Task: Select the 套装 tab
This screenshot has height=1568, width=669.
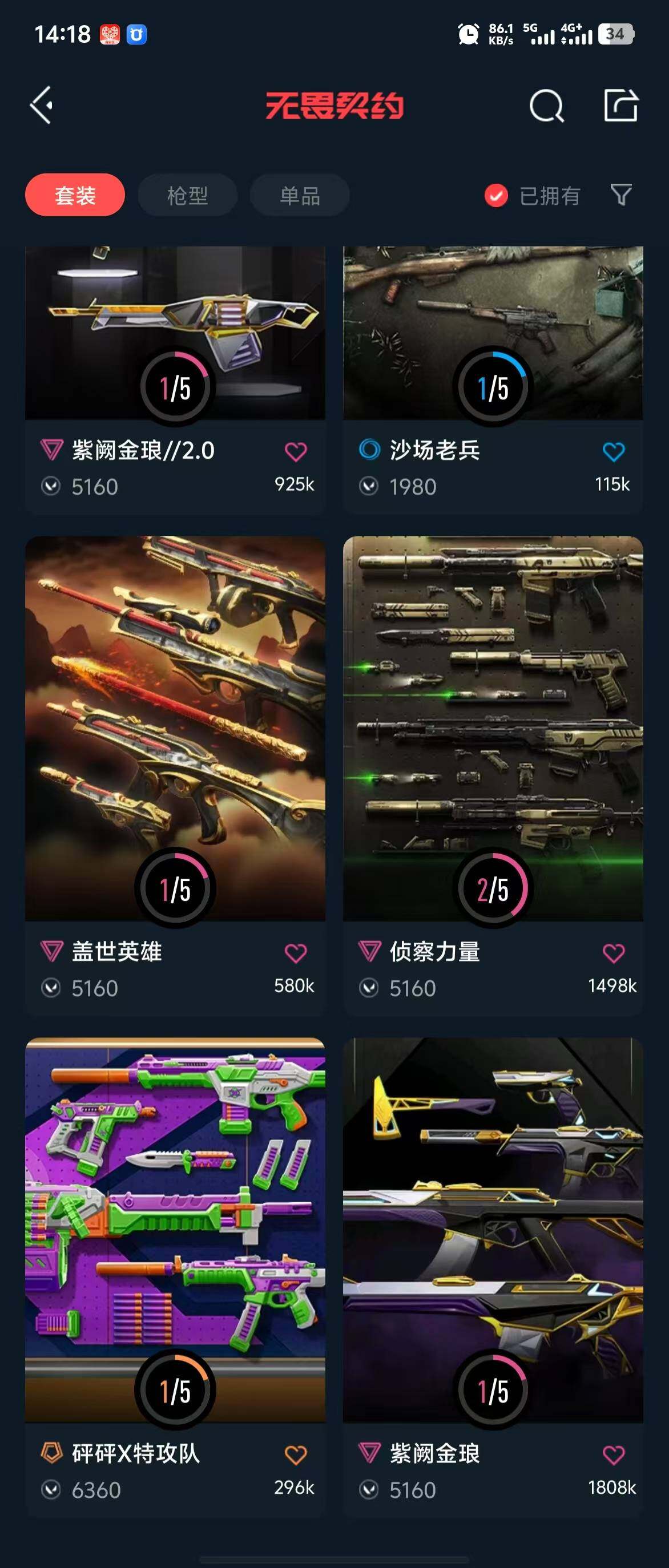Action: click(75, 195)
